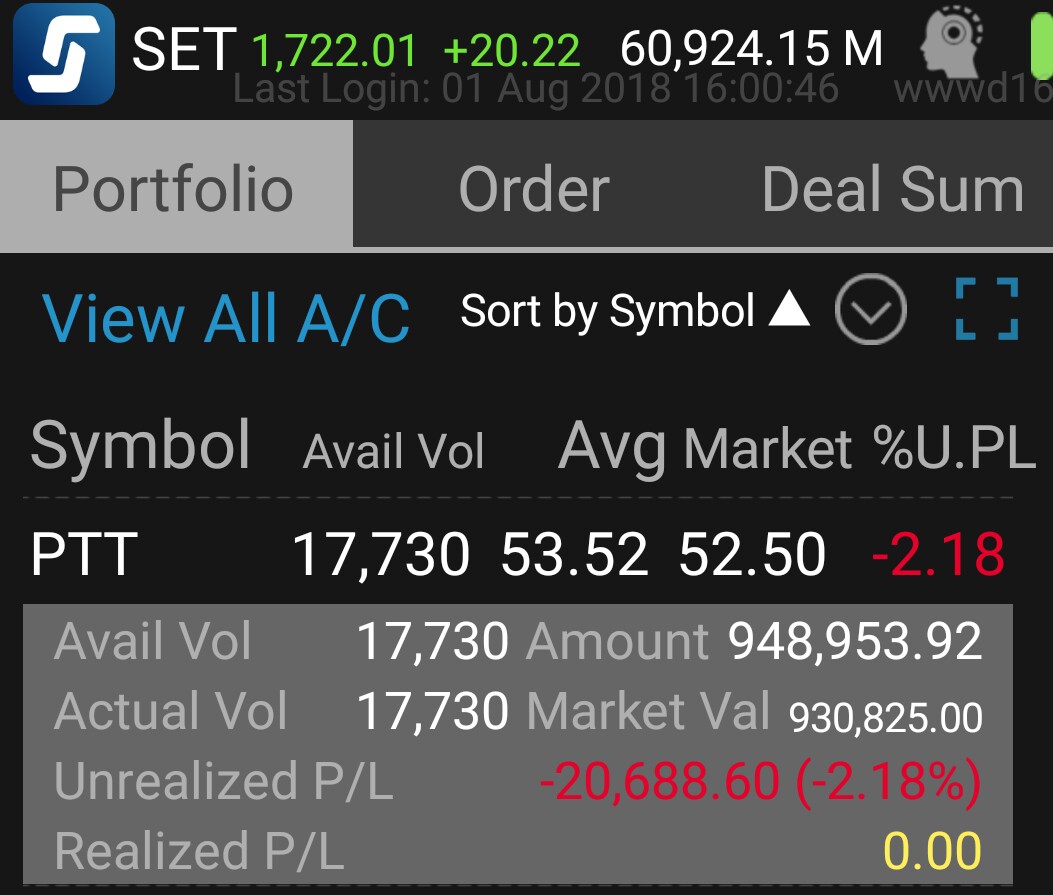1053x895 pixels.
Task: Expand portfolio to full screen
Action: point(986,310)
